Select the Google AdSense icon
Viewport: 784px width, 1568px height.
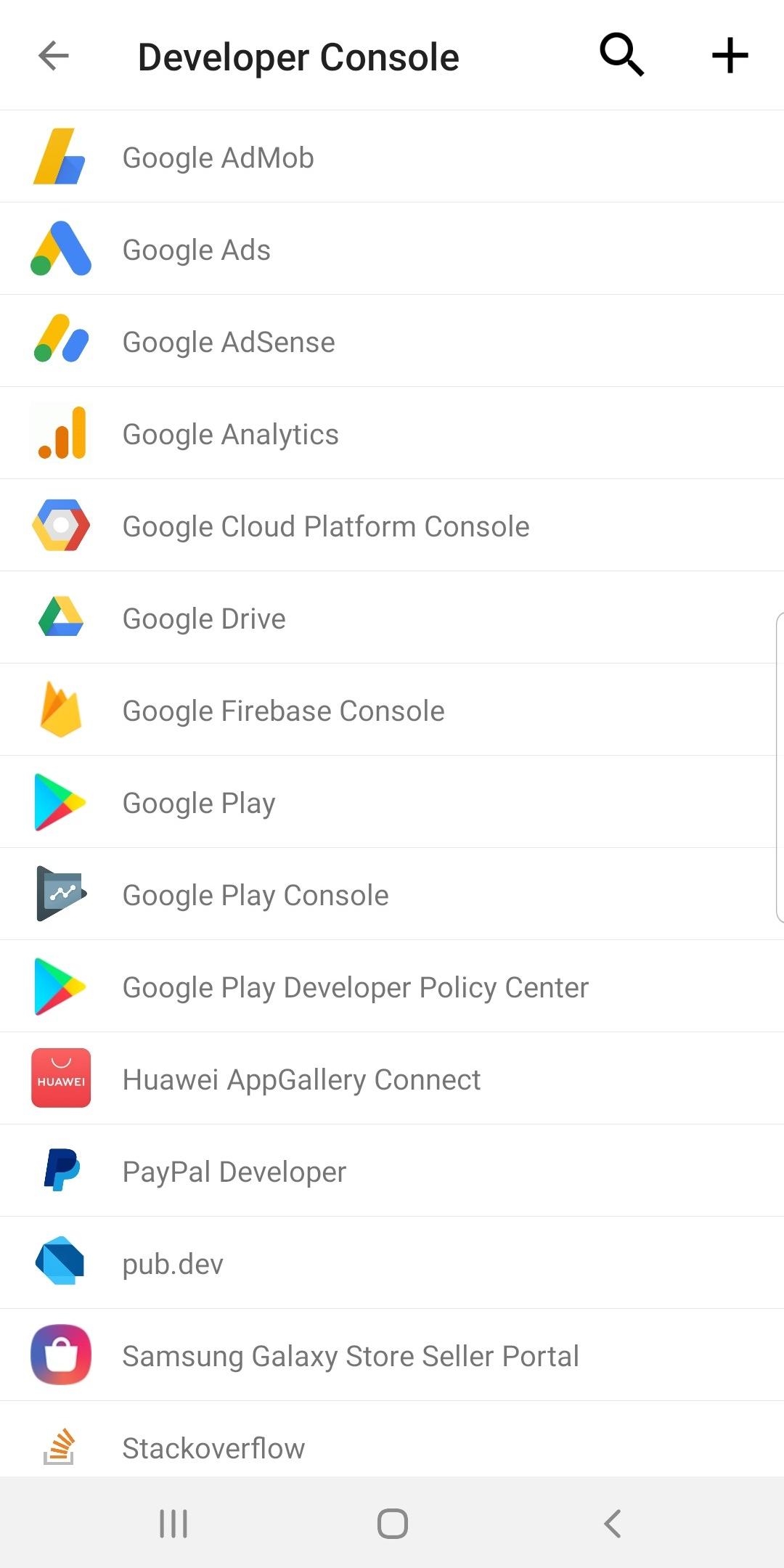point(60,340)
